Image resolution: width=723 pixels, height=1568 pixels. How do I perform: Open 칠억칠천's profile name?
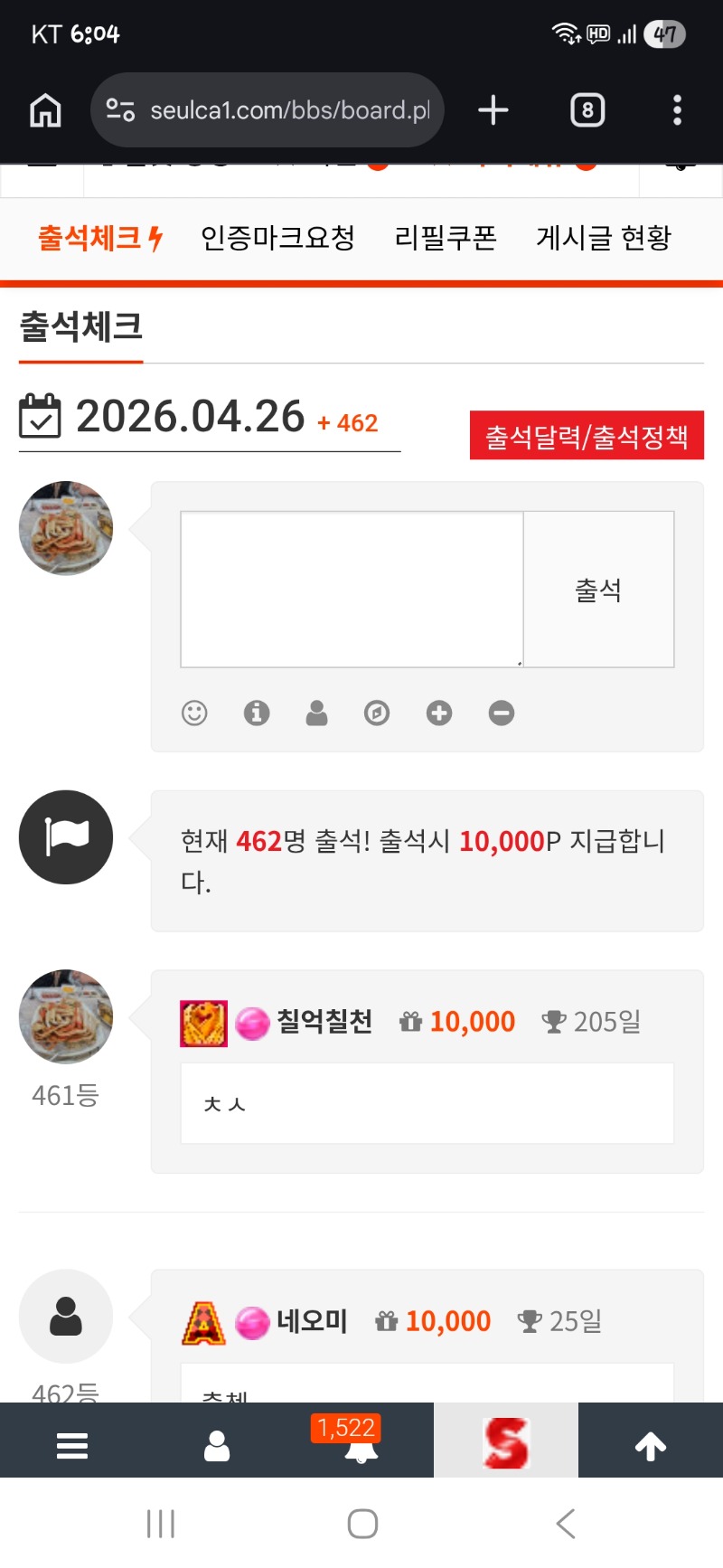(324, 1022)
